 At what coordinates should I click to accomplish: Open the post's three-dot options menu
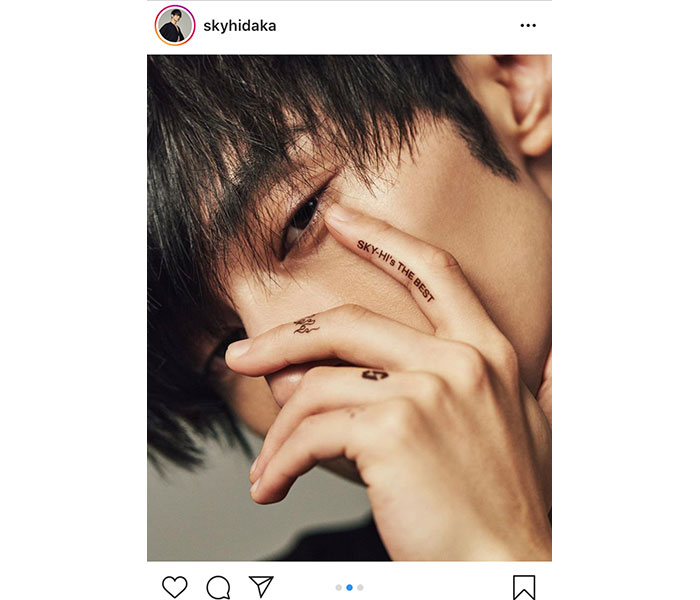tap(528, 26)
